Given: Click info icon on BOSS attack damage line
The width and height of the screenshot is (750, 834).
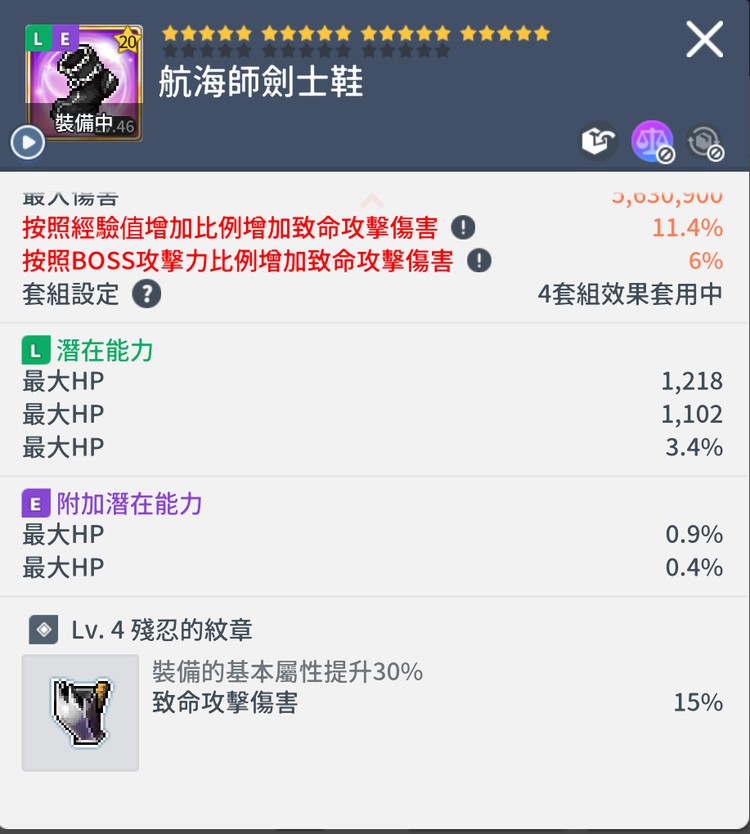Looking at the screenshot, I should (478, 260).
